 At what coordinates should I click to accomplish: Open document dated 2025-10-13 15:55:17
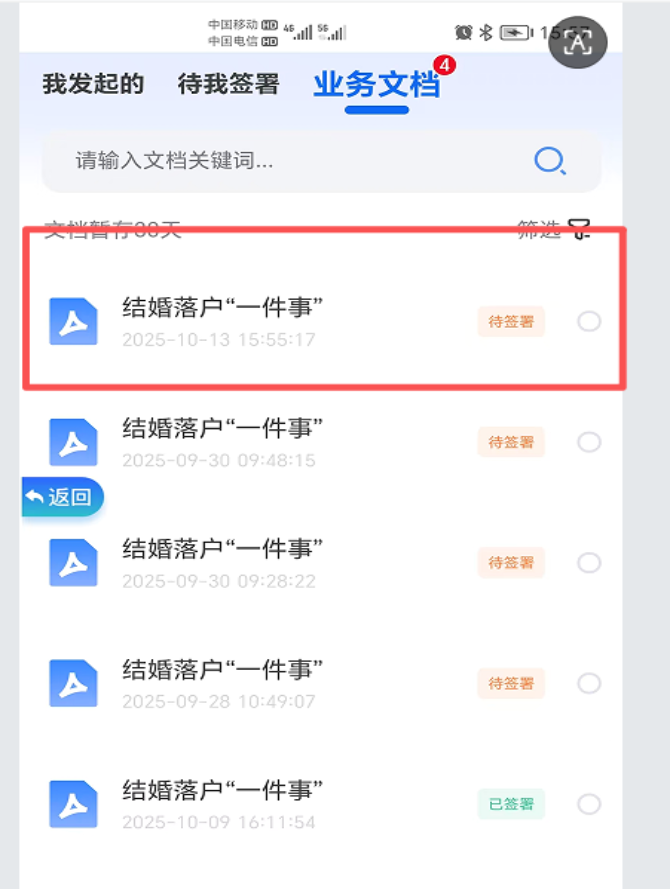coord(222,320)
